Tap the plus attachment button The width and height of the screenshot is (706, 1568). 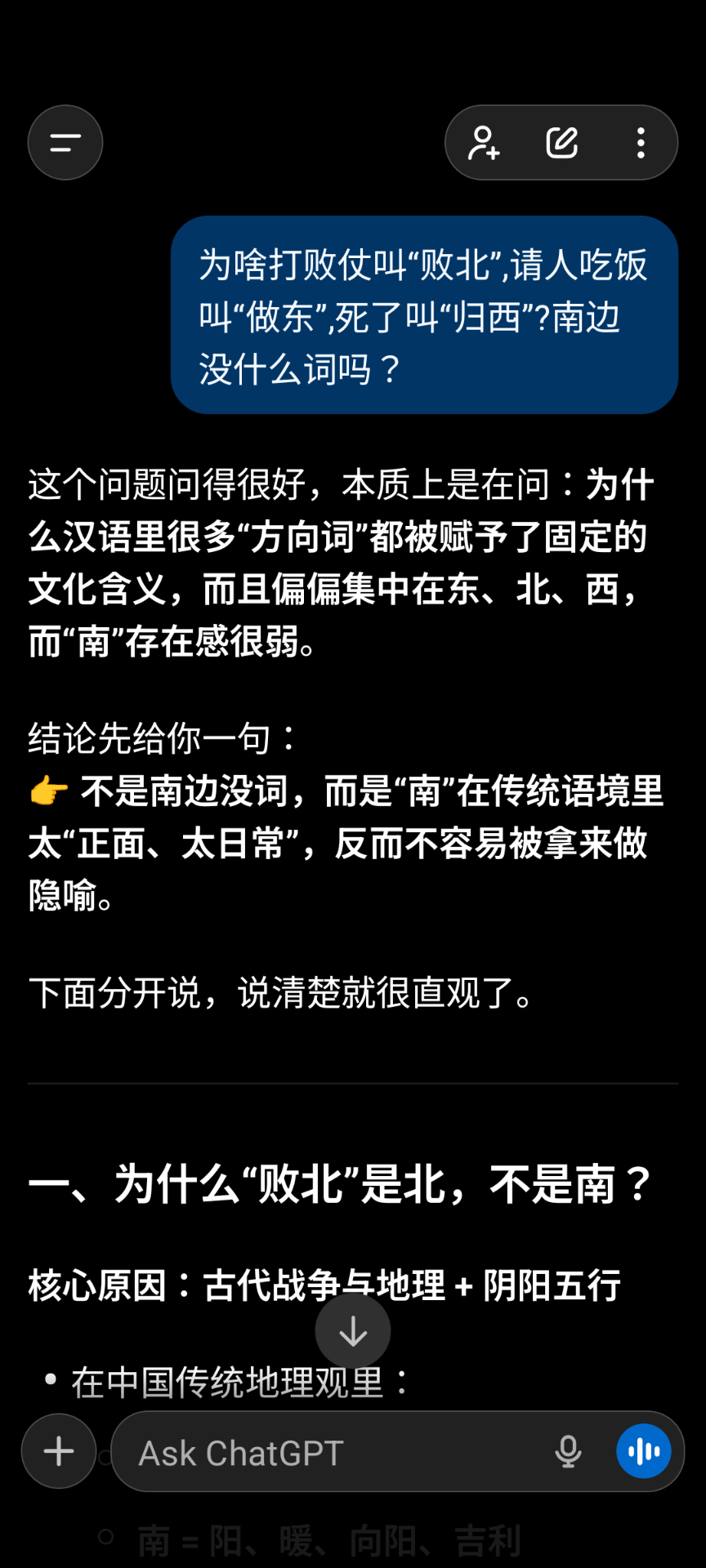(x=59, y=1451)
